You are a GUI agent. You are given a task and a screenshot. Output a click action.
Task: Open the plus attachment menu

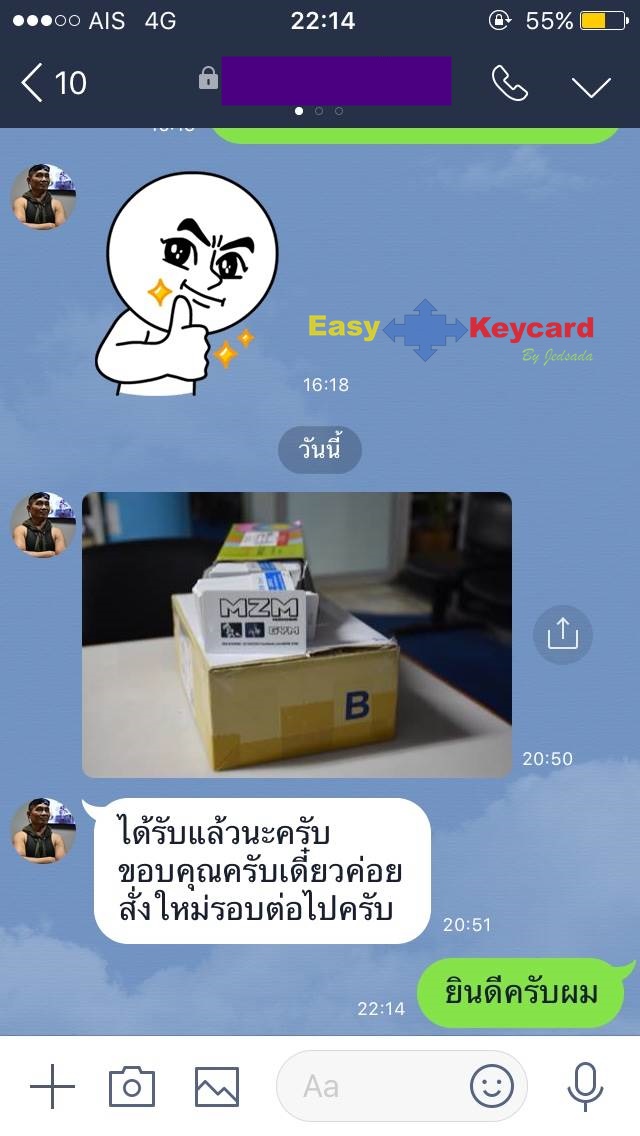point(52,1085)
